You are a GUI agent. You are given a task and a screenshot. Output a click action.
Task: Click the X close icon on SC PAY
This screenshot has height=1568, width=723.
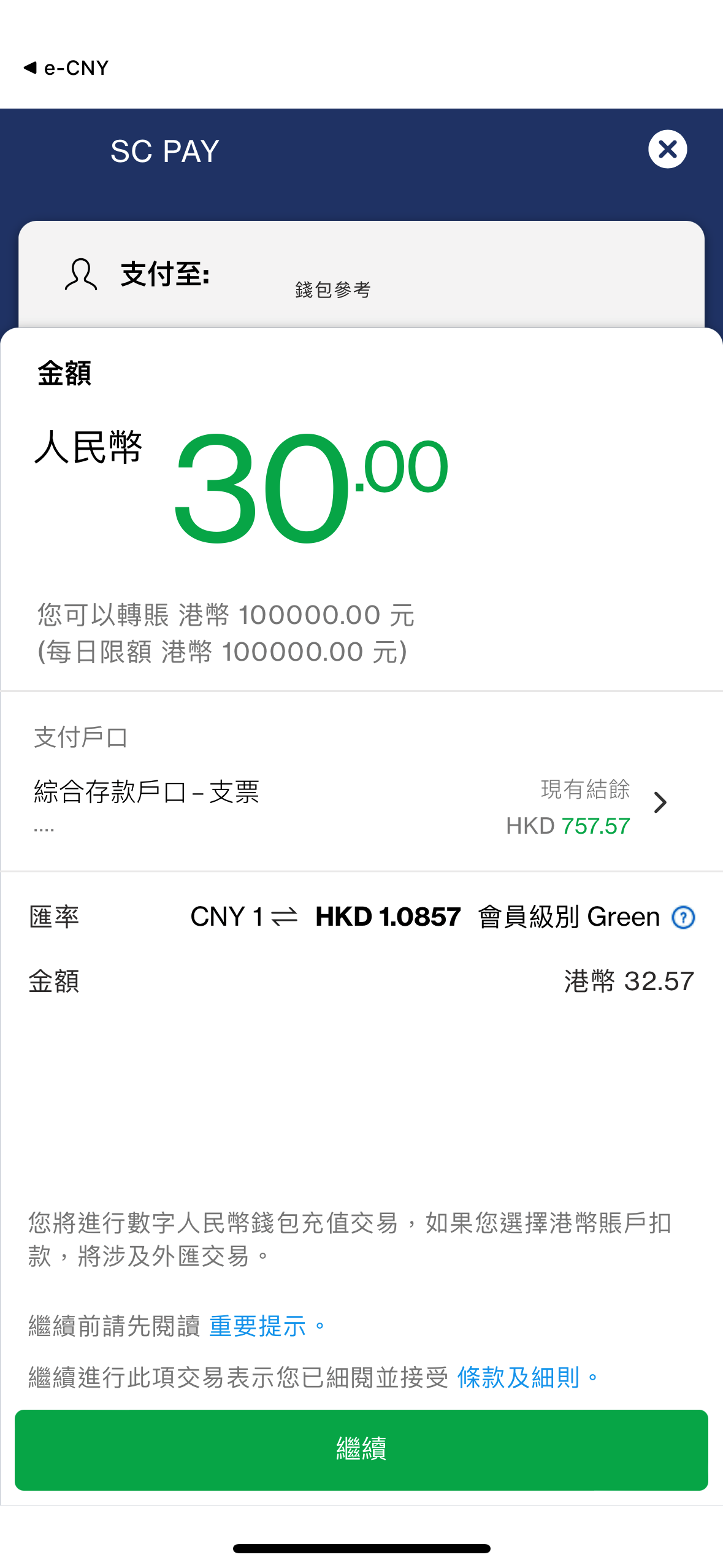(667, 148)
